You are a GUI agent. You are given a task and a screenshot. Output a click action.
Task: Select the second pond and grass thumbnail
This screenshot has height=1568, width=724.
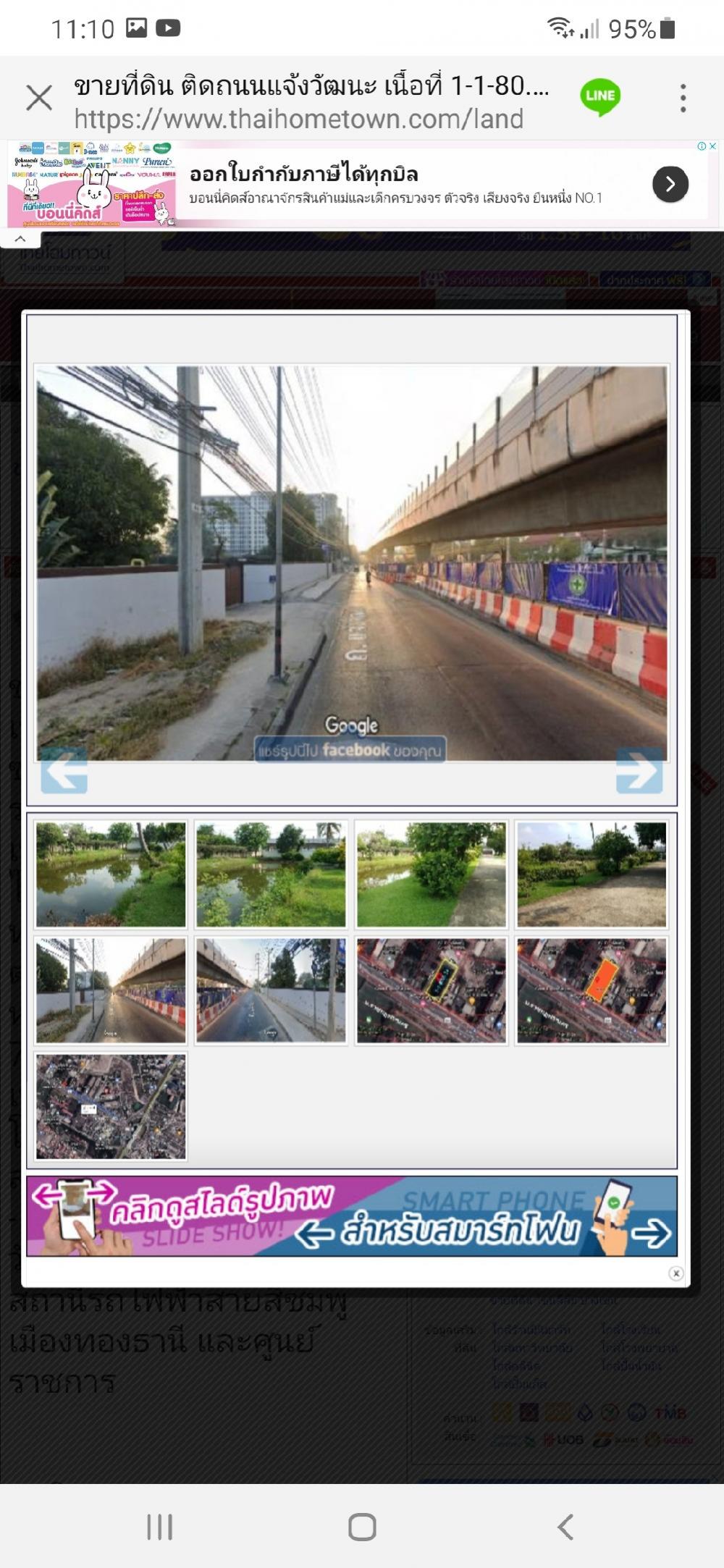[271, 874]
